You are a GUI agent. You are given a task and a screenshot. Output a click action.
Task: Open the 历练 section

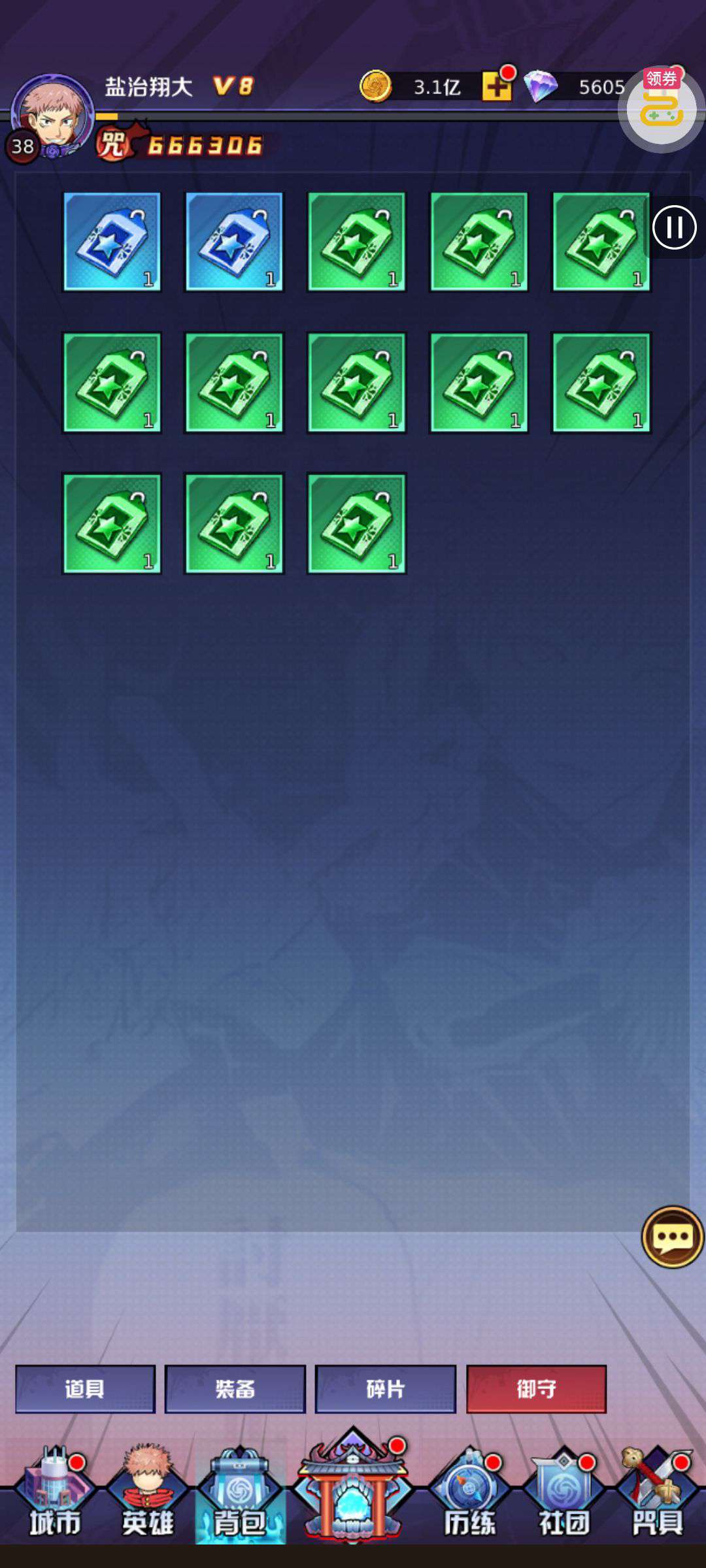pyautogui.click(x=470, y=1493)
